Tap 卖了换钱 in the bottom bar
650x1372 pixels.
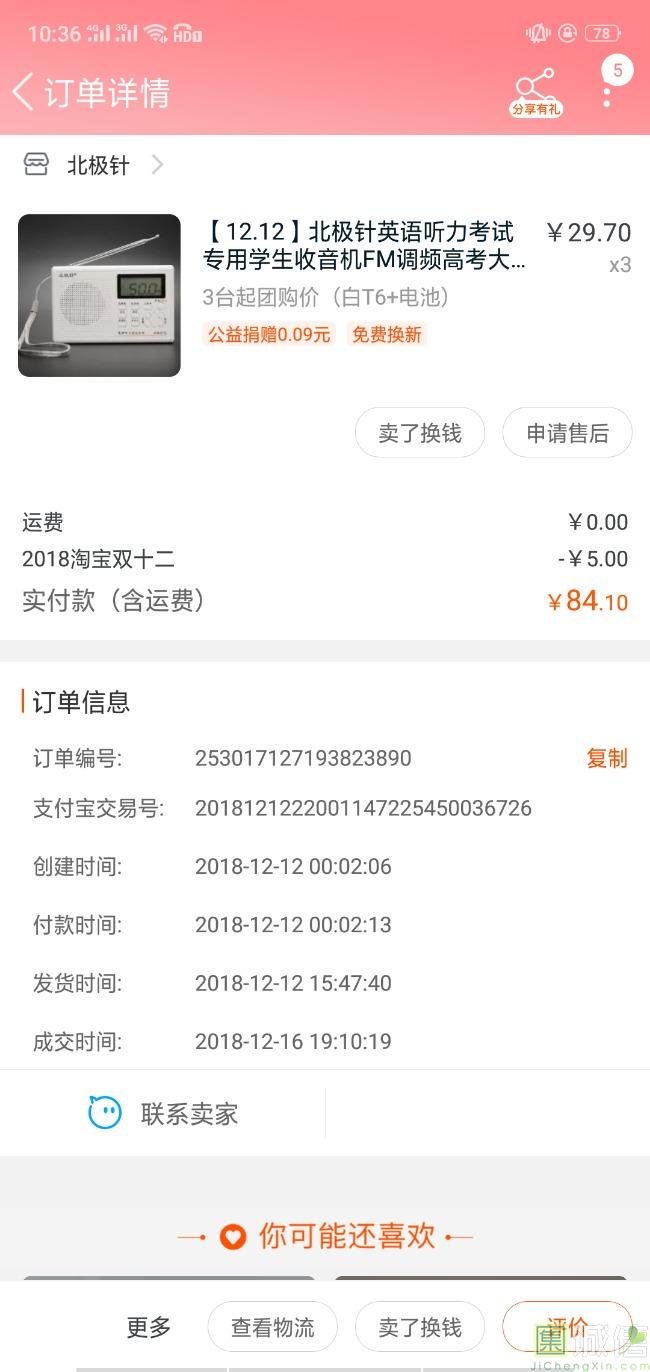[x=420, y=1327]
